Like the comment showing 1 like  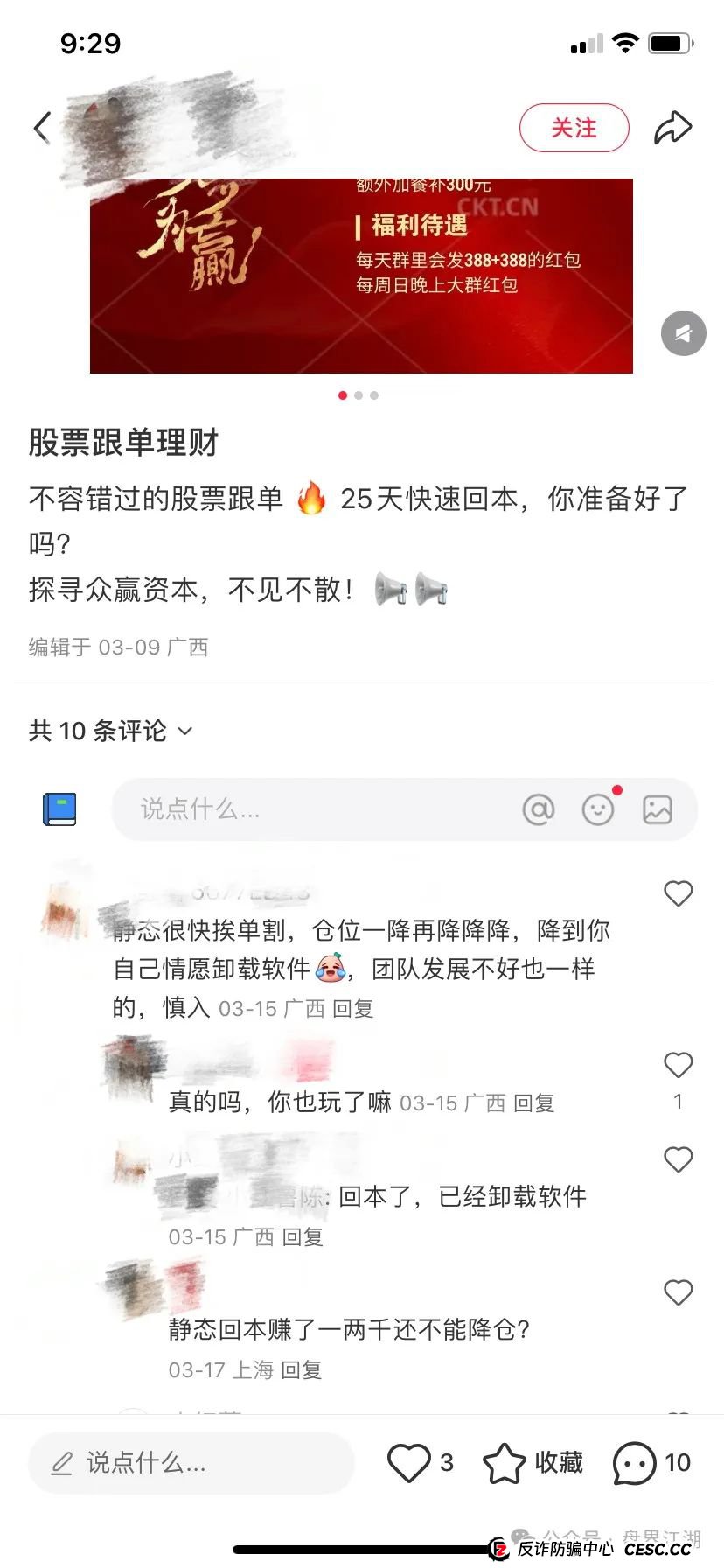(x=678, y=1065)
